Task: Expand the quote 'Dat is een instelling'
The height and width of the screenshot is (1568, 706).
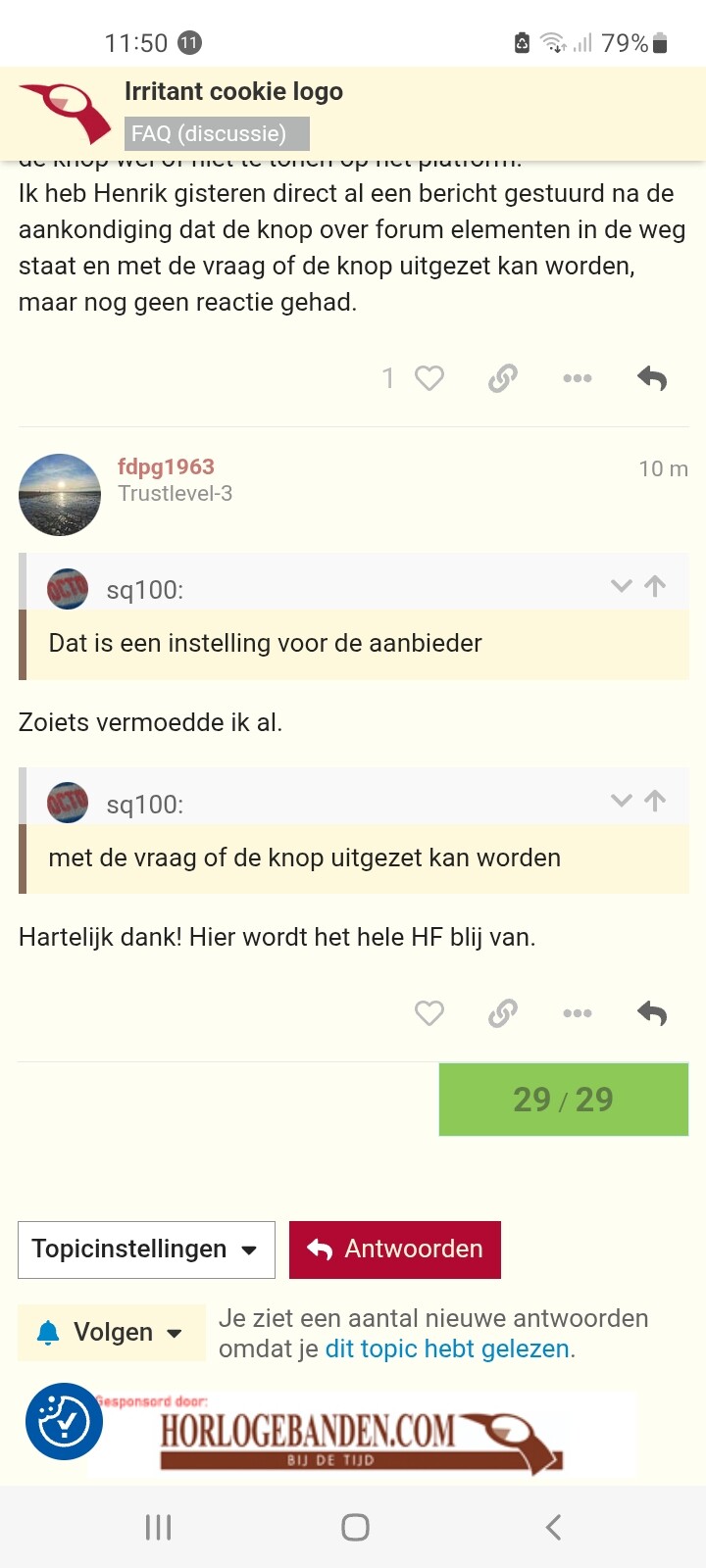Action: pos(621,586)
